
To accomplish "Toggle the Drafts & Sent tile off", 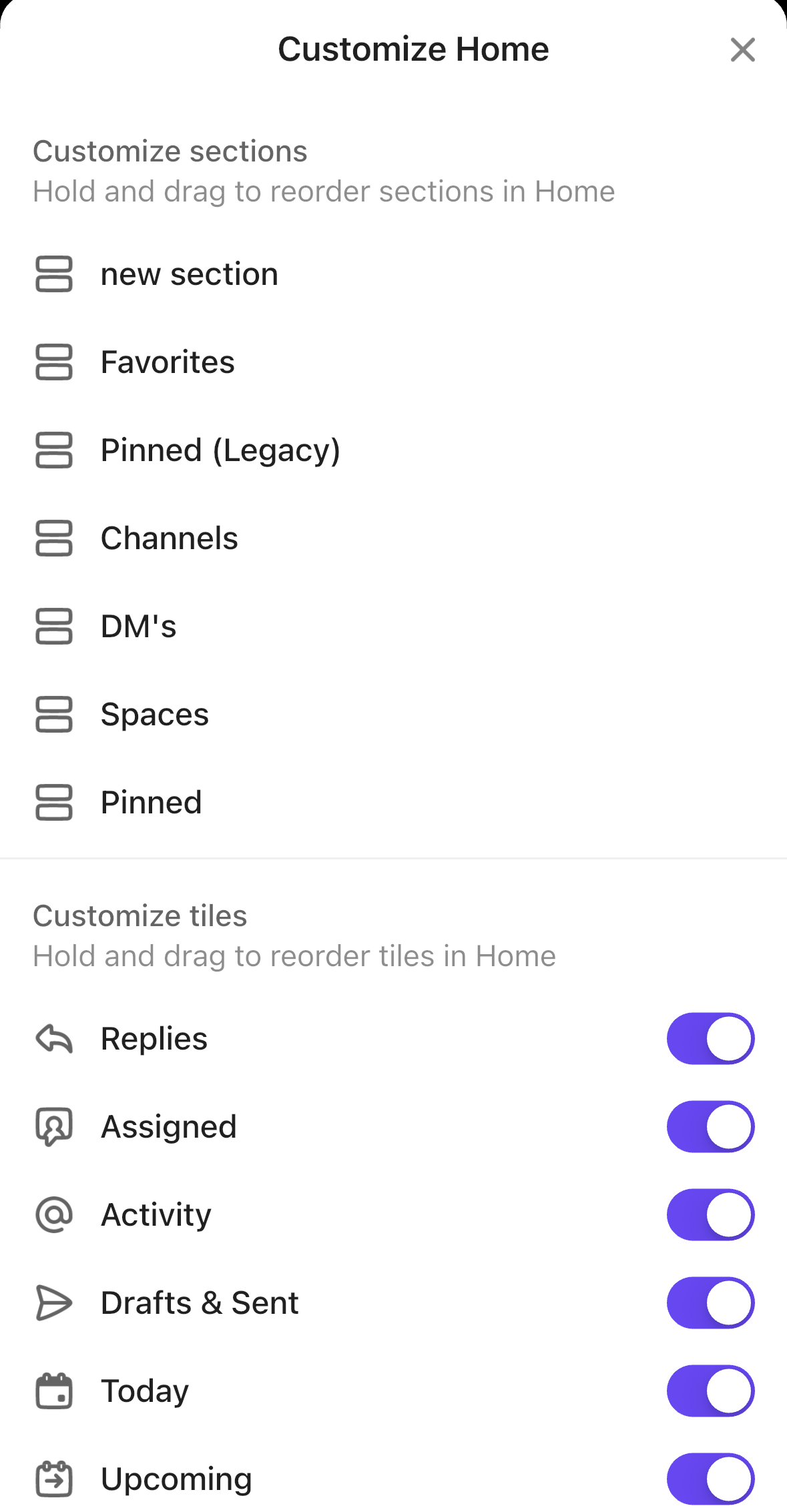I will tap(710, 1302).
